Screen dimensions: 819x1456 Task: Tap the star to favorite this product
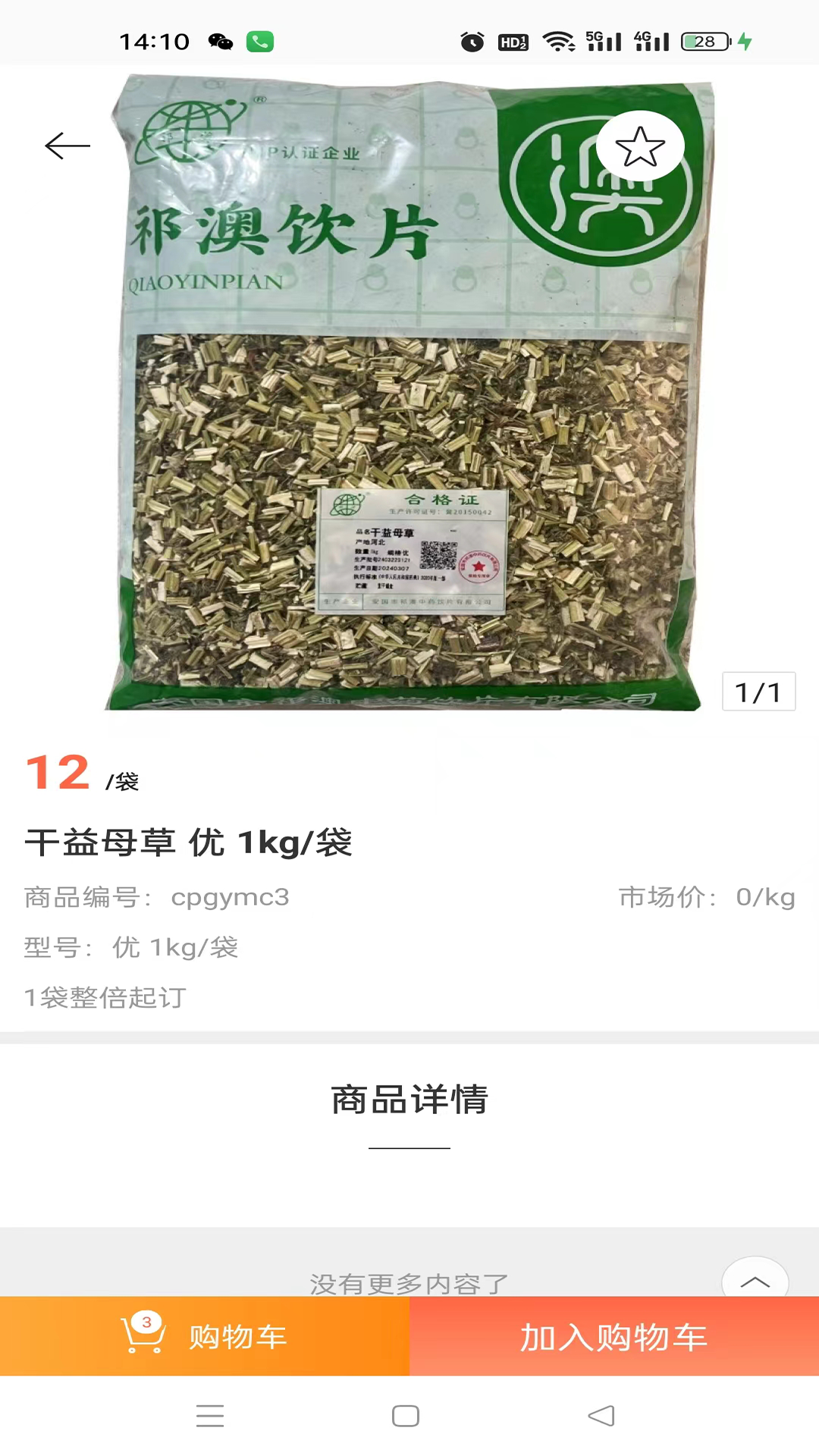640,146
